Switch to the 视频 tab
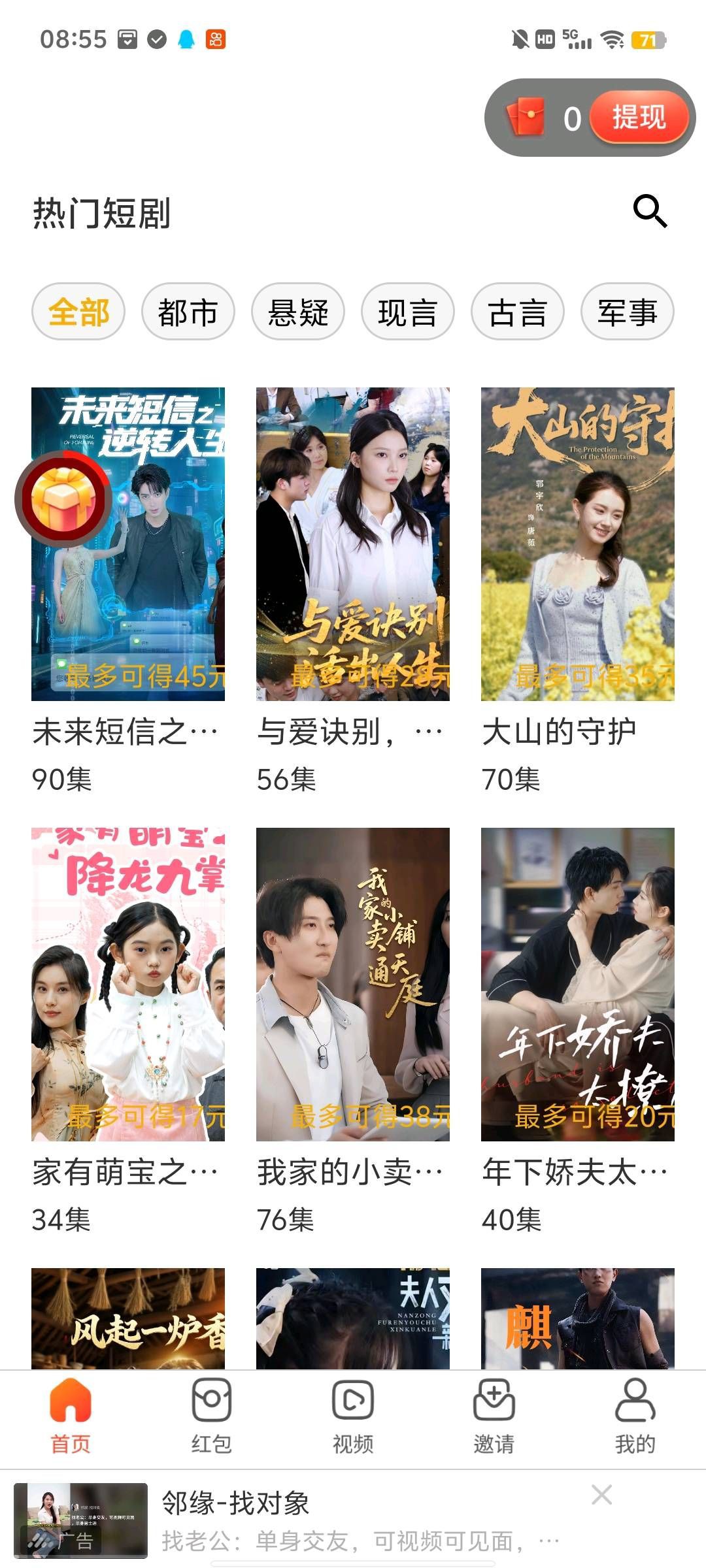The image size is (706, 1568). [x=353, y=1414]
